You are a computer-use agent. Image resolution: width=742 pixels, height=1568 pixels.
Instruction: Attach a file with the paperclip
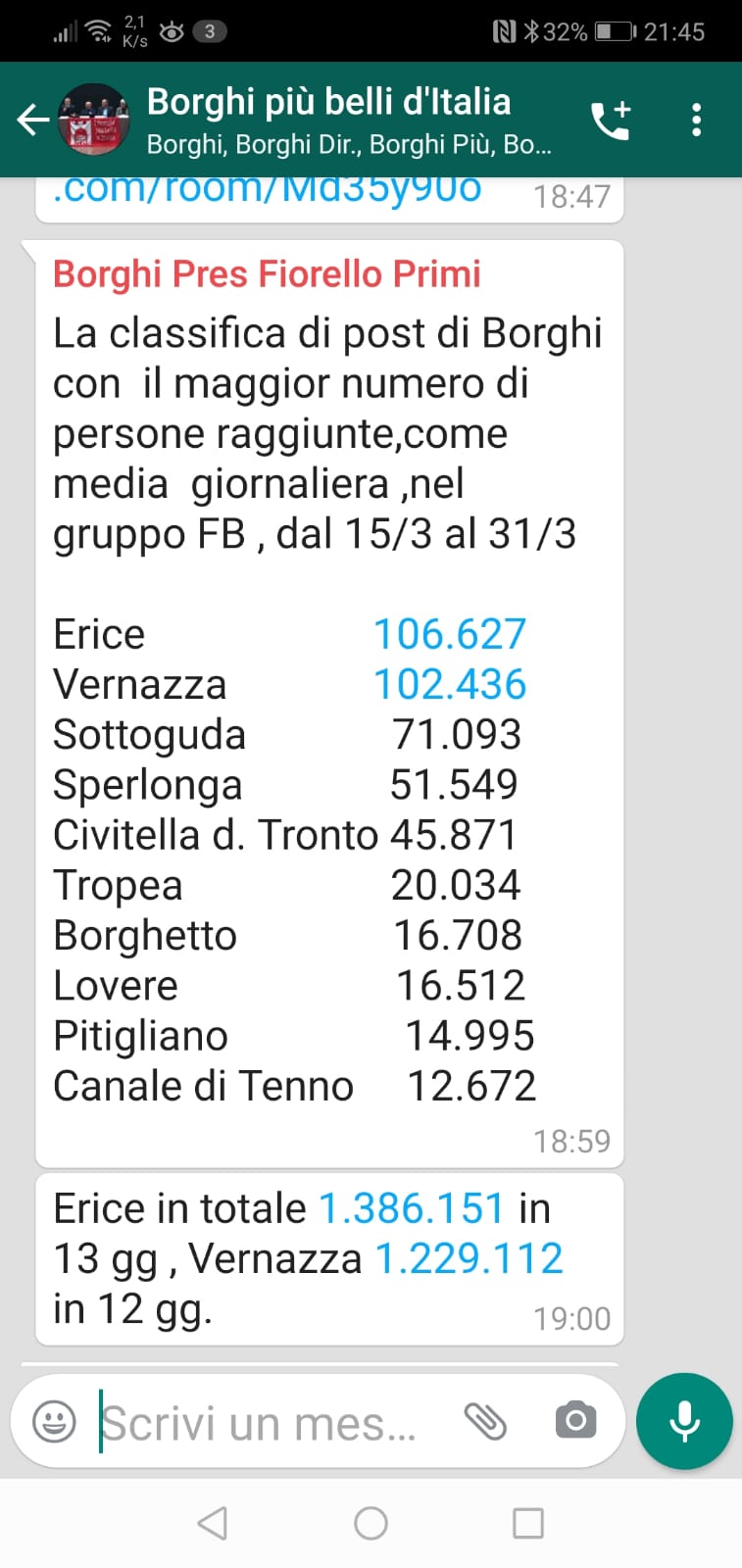(x=485, y=1421)
